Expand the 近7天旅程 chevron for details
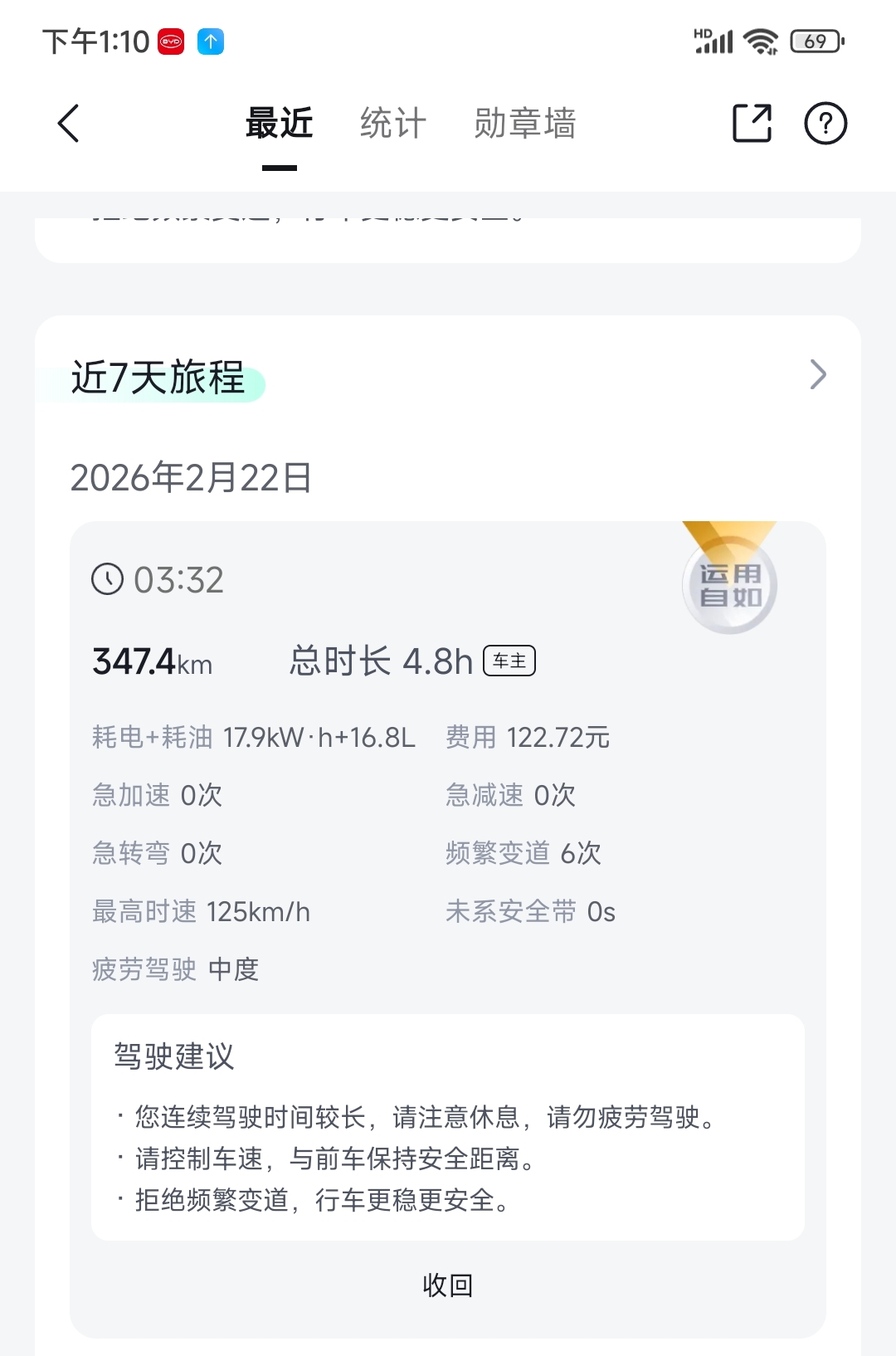This screenshot has width=896, height=1356. point(818,375)
